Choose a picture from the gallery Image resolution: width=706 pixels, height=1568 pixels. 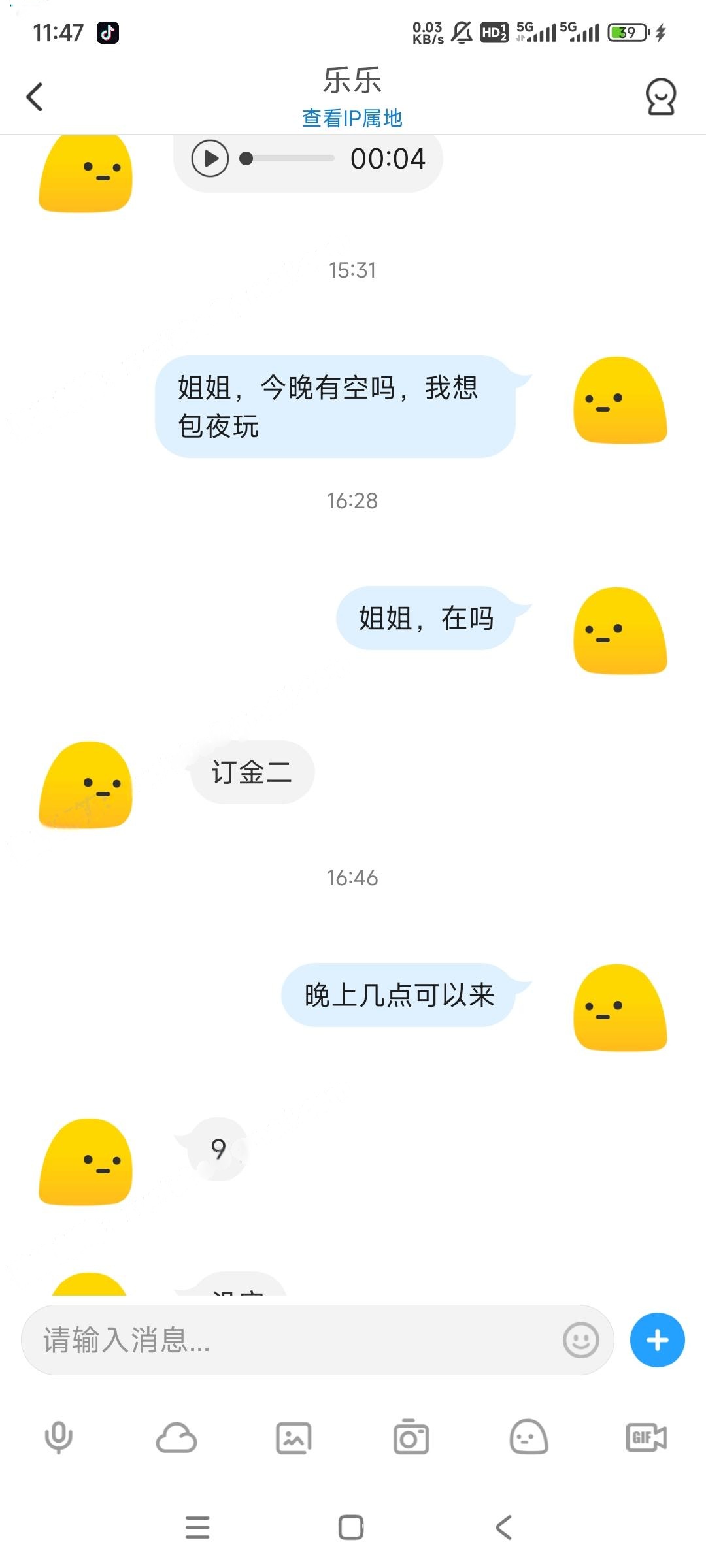coord(294,1437)
